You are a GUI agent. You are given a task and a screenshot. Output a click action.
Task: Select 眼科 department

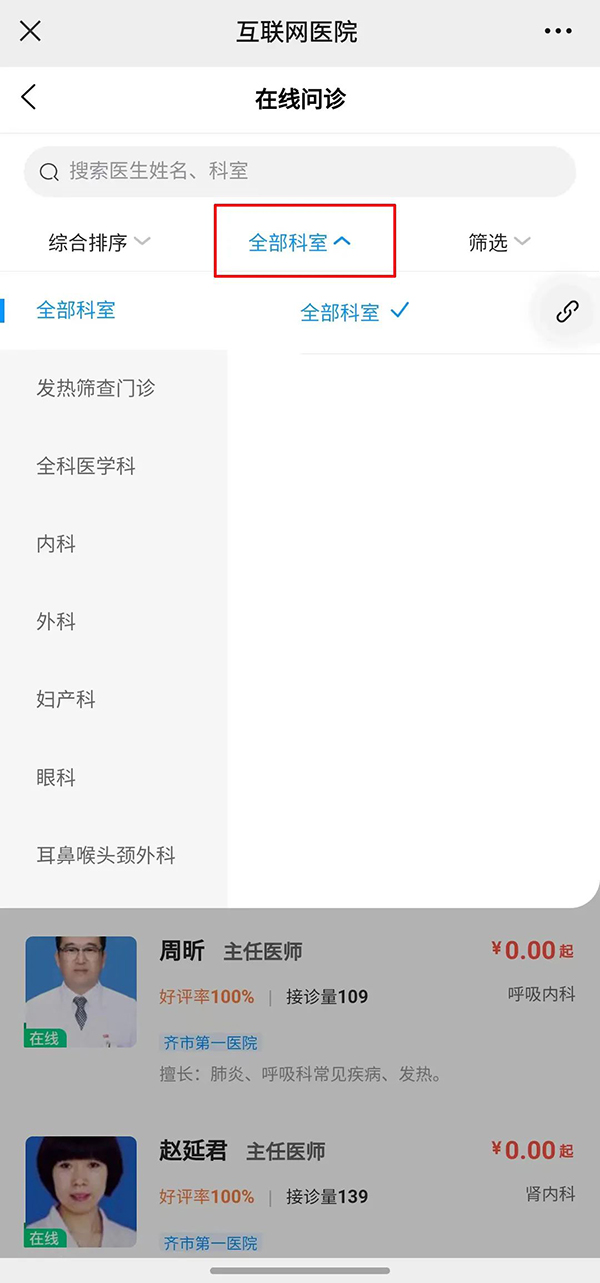pos(114,778)
